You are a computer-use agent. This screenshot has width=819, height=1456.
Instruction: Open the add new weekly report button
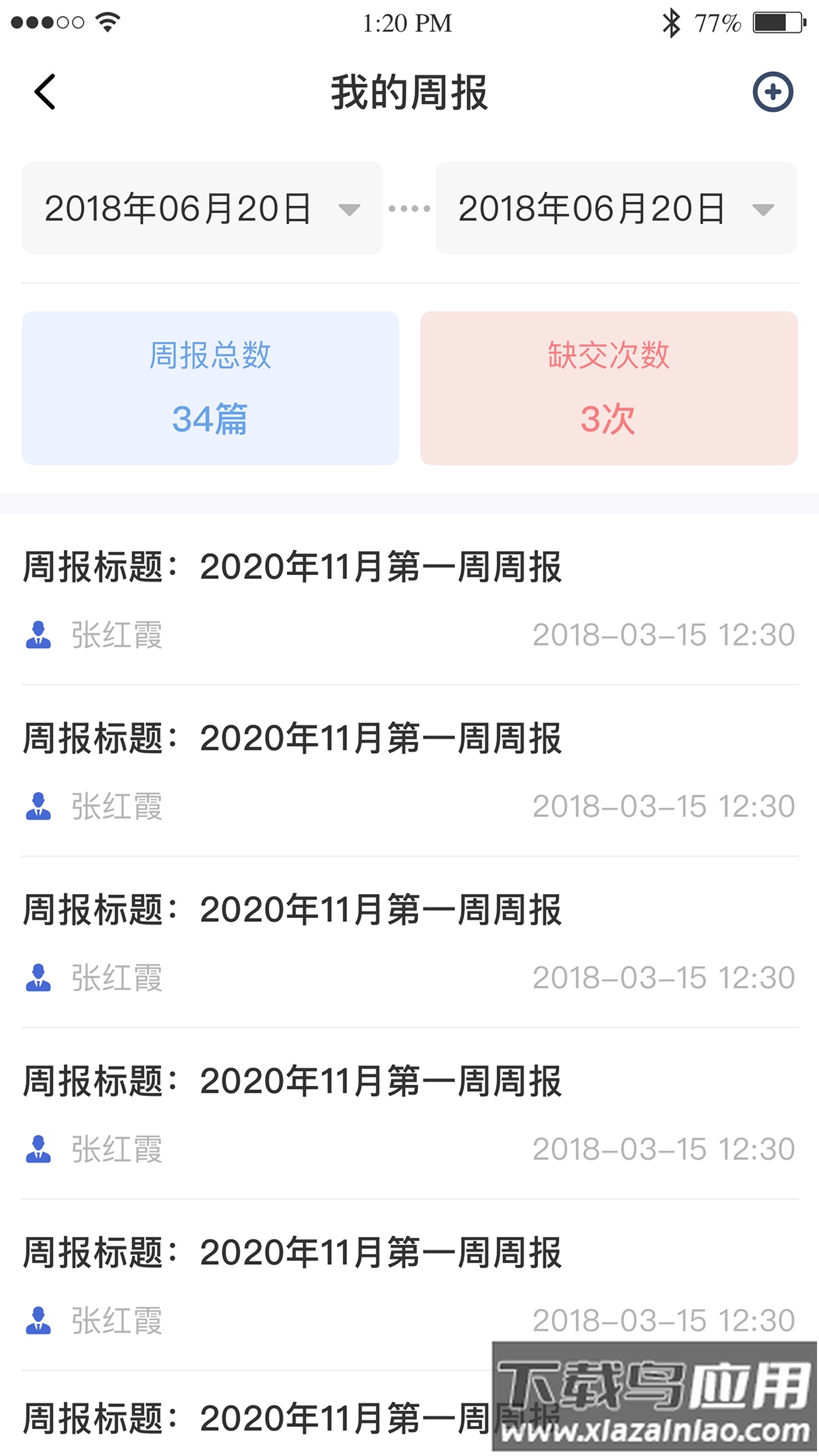(x=773, y=92)
